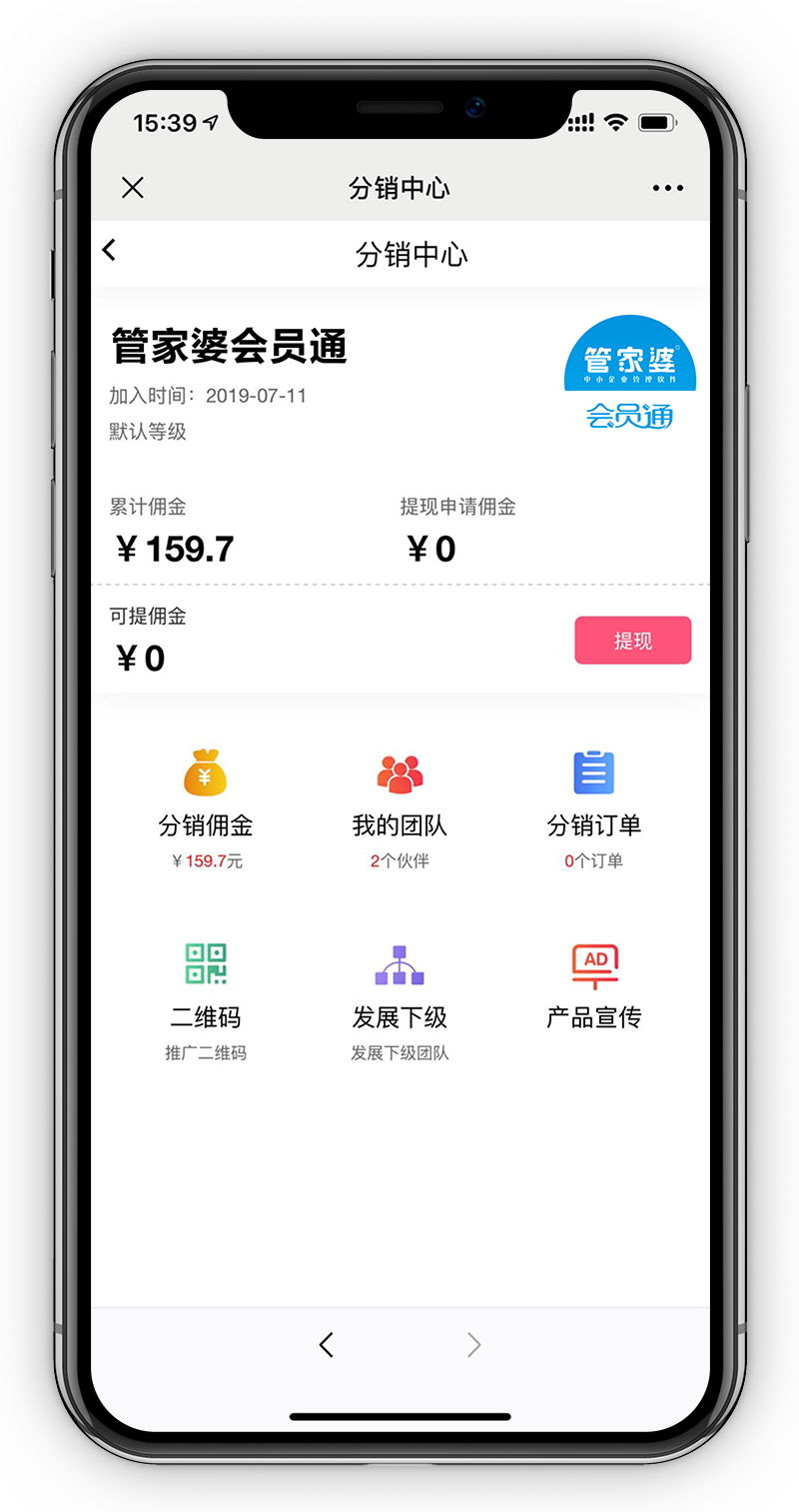Open 发展下级 to recruit subordinates

click(399, 999)
